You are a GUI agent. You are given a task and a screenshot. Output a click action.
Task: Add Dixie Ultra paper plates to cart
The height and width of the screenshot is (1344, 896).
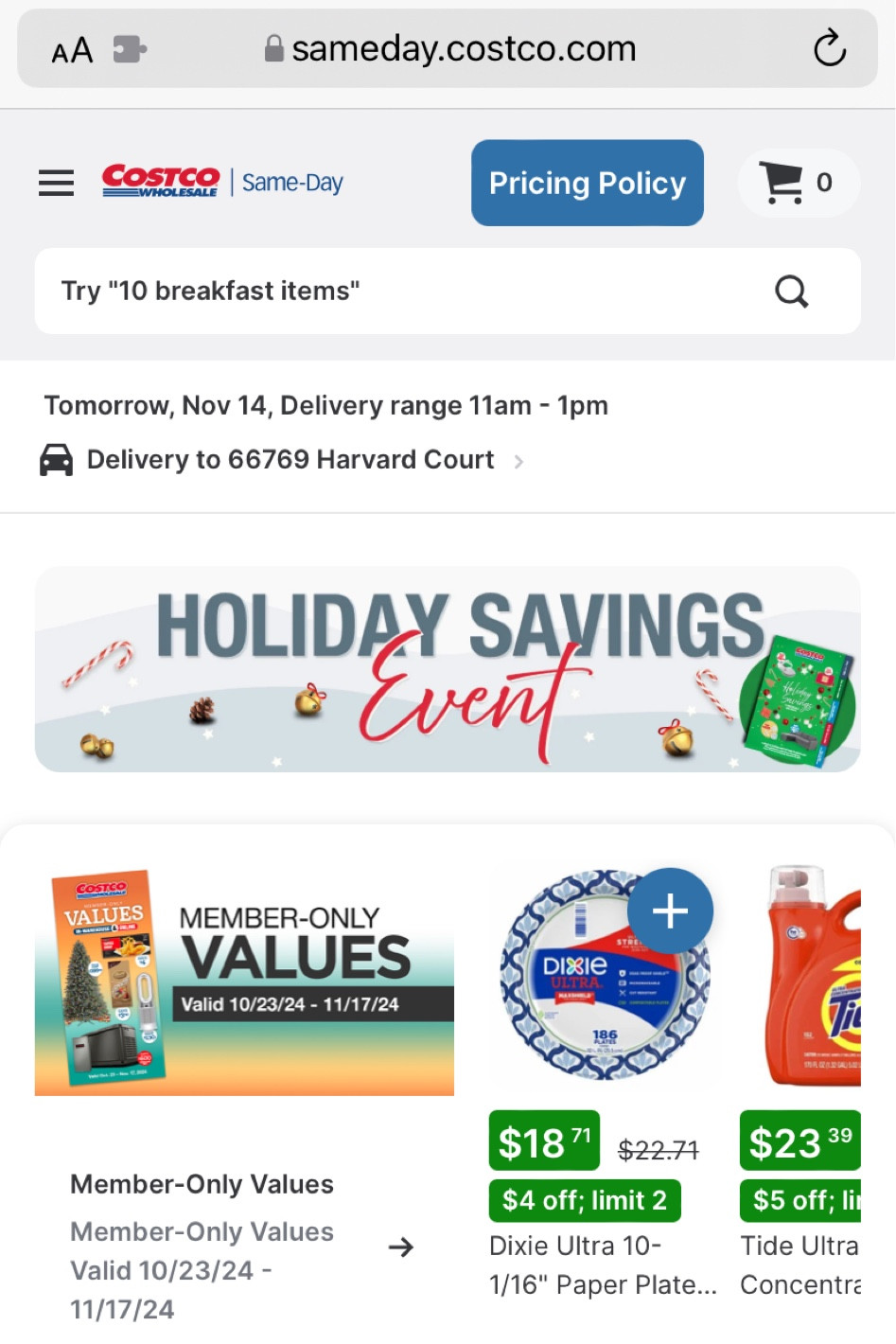coord(670,911)
